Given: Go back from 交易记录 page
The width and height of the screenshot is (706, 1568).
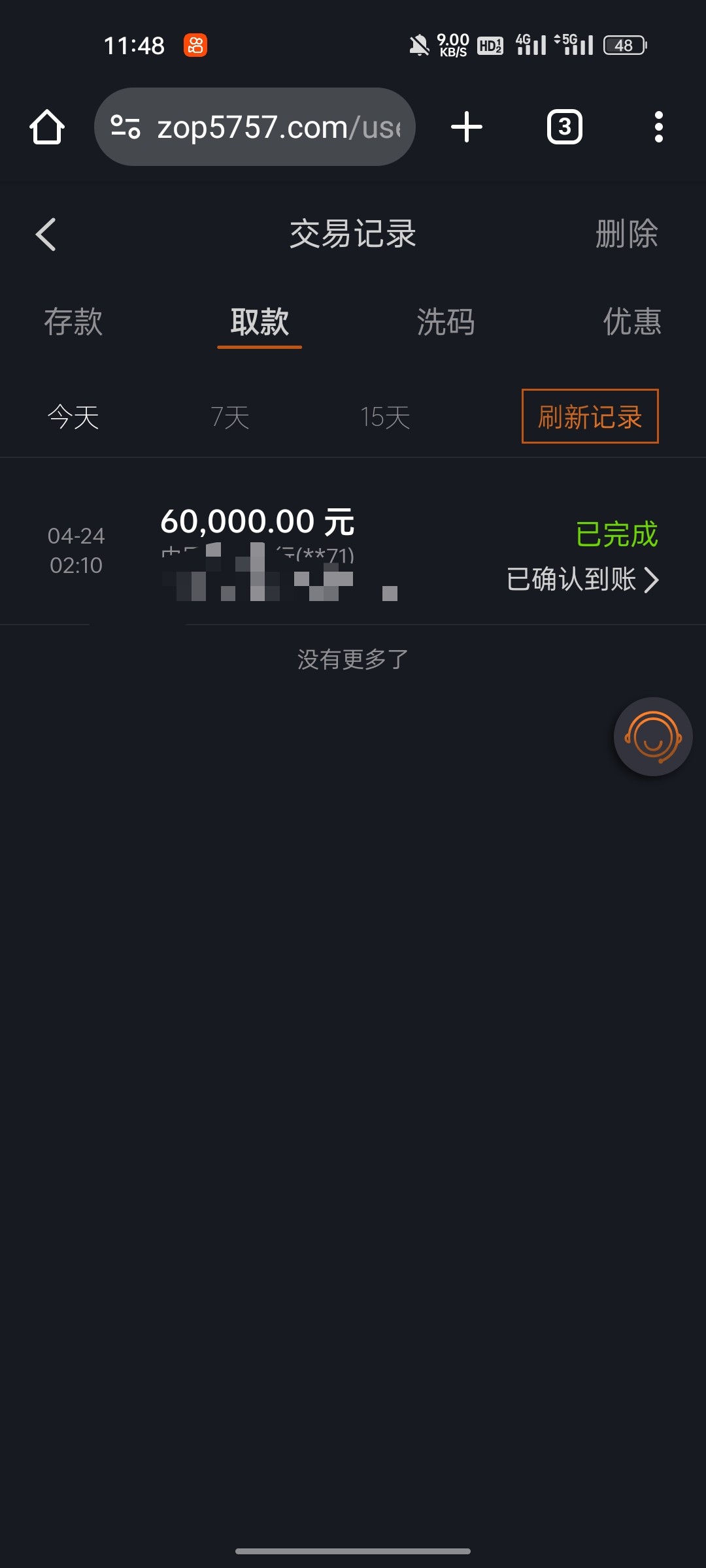Looking at the screenshot, I should (x=46, y=234).
